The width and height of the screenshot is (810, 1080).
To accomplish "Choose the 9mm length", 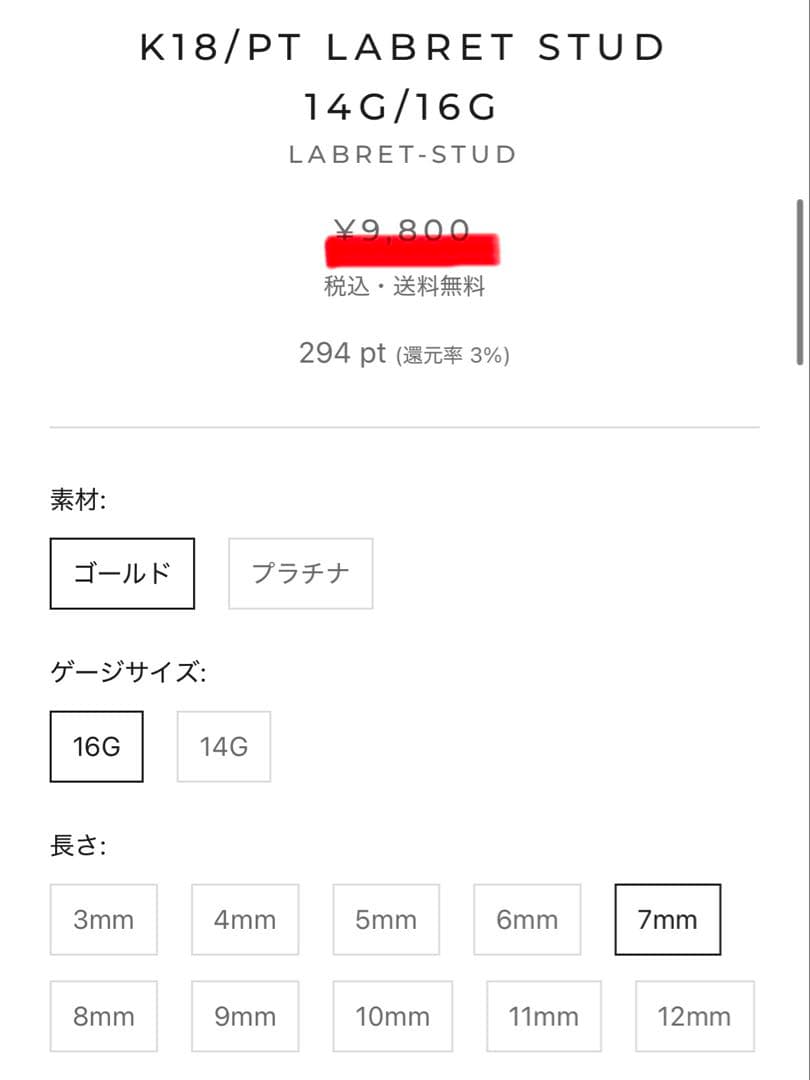I will pos(245,1016).
